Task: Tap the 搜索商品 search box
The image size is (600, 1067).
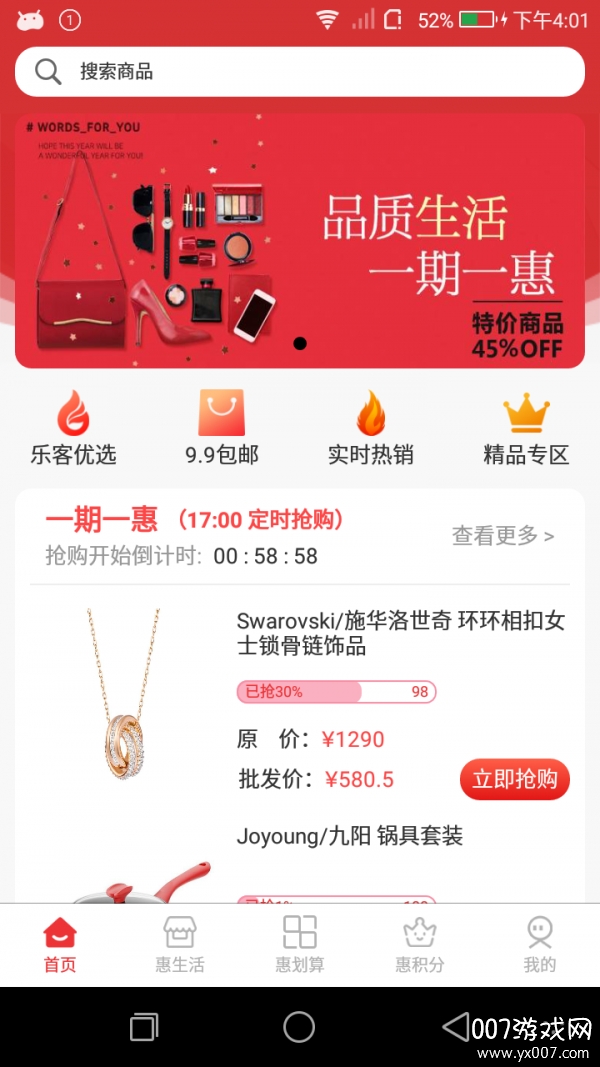Action: point(300,72)
